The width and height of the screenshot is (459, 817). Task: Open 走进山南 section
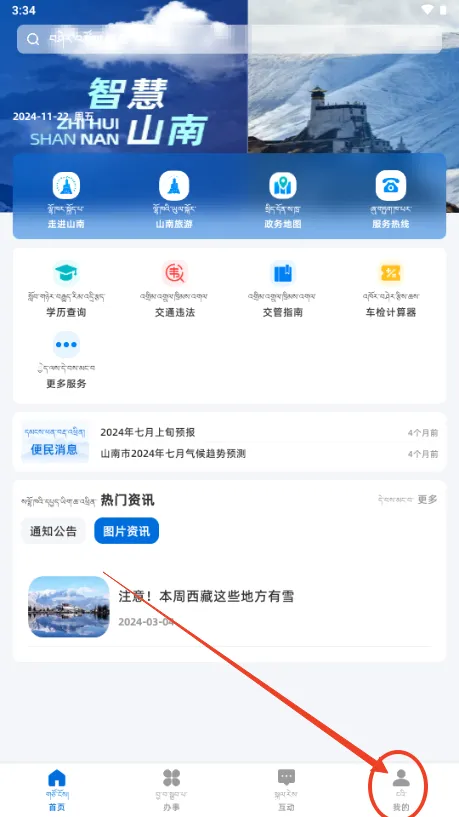tap(66, 200)
